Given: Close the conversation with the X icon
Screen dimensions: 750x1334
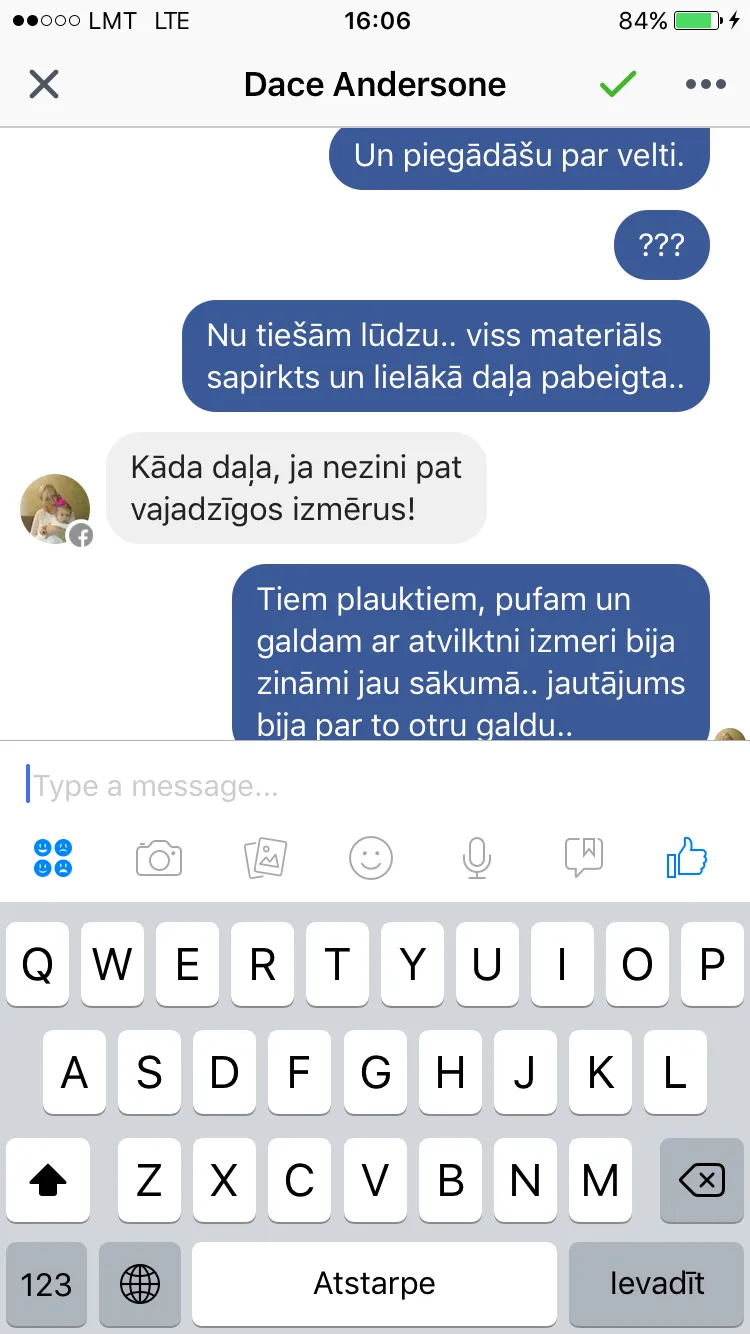Looking at the screenshot, I should click(x=44, y=85).
